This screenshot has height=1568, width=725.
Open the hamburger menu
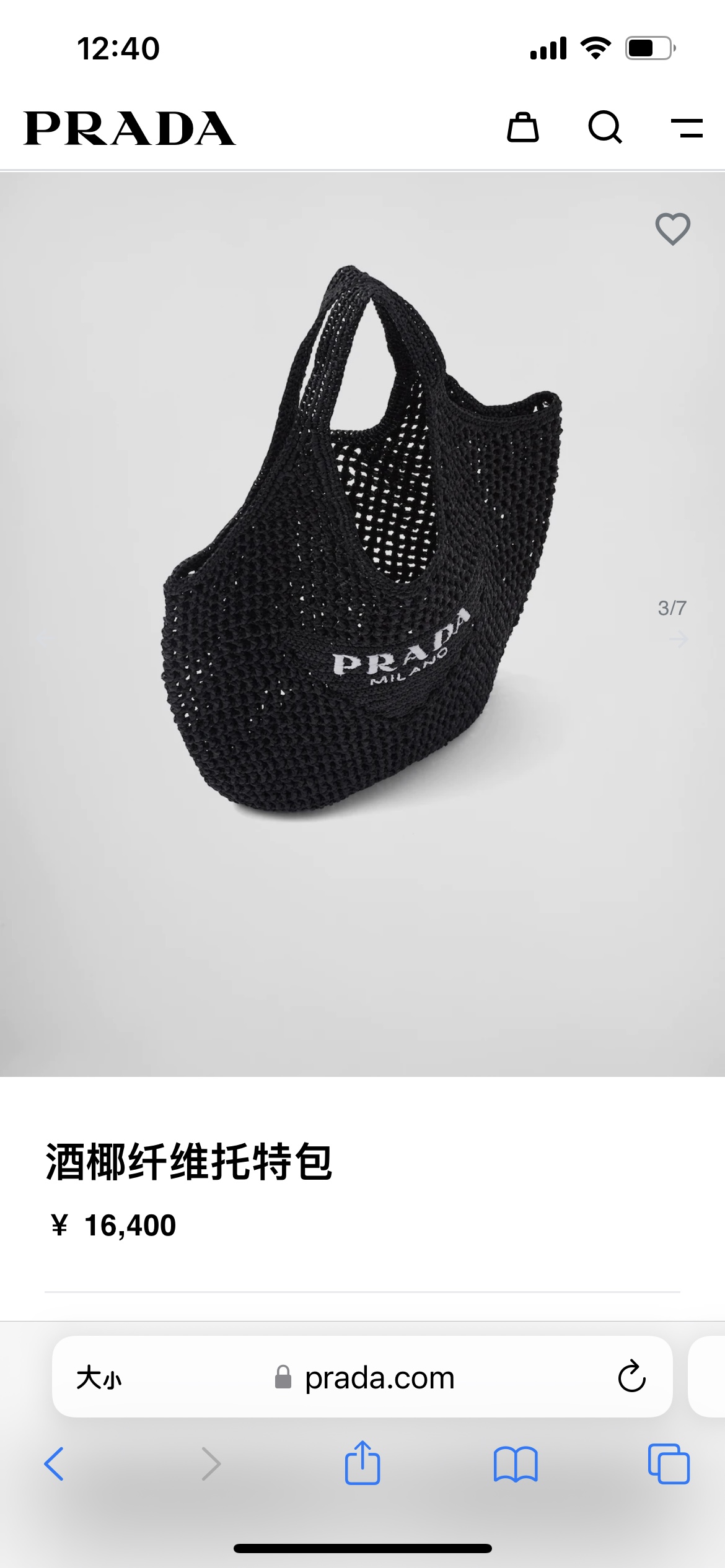687,128
